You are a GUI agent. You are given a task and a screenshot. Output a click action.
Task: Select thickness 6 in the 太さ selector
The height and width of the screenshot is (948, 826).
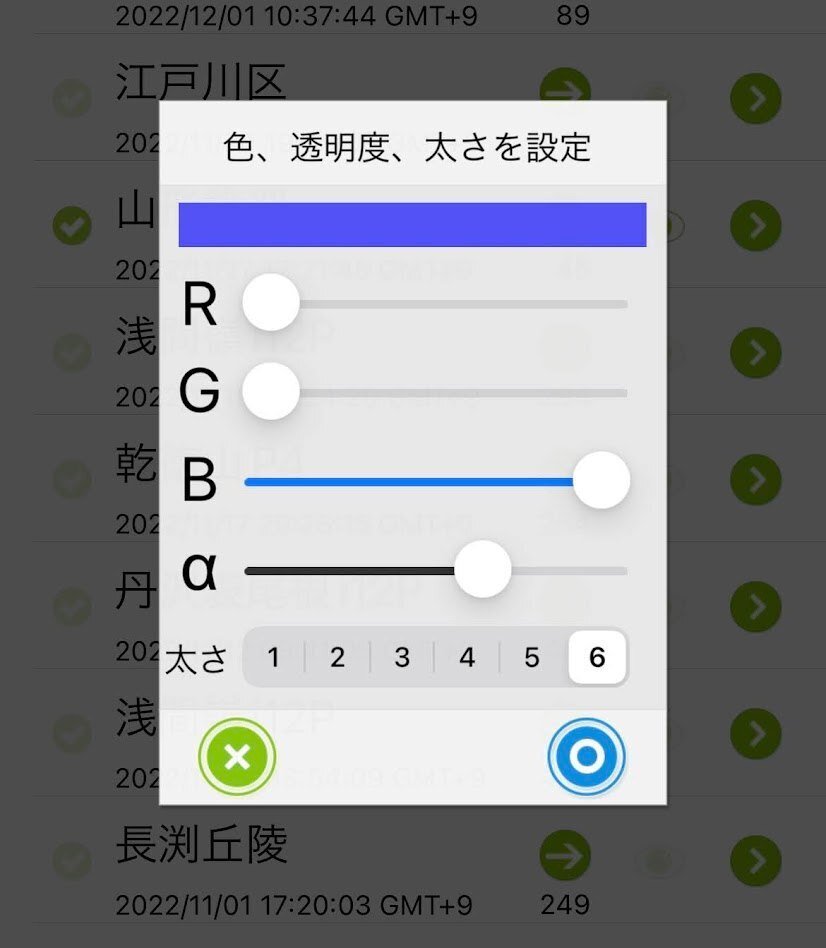(x=597, y=658)
